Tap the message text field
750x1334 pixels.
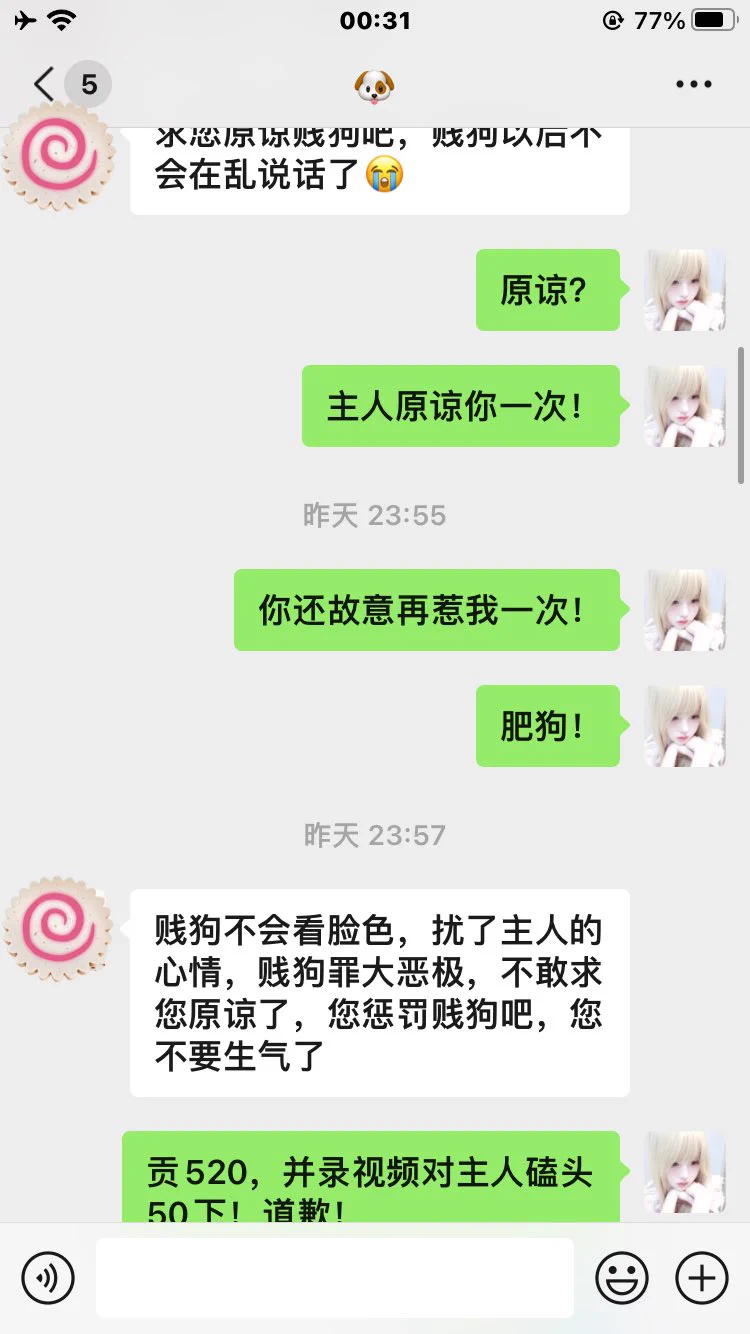pos(334,1277)
